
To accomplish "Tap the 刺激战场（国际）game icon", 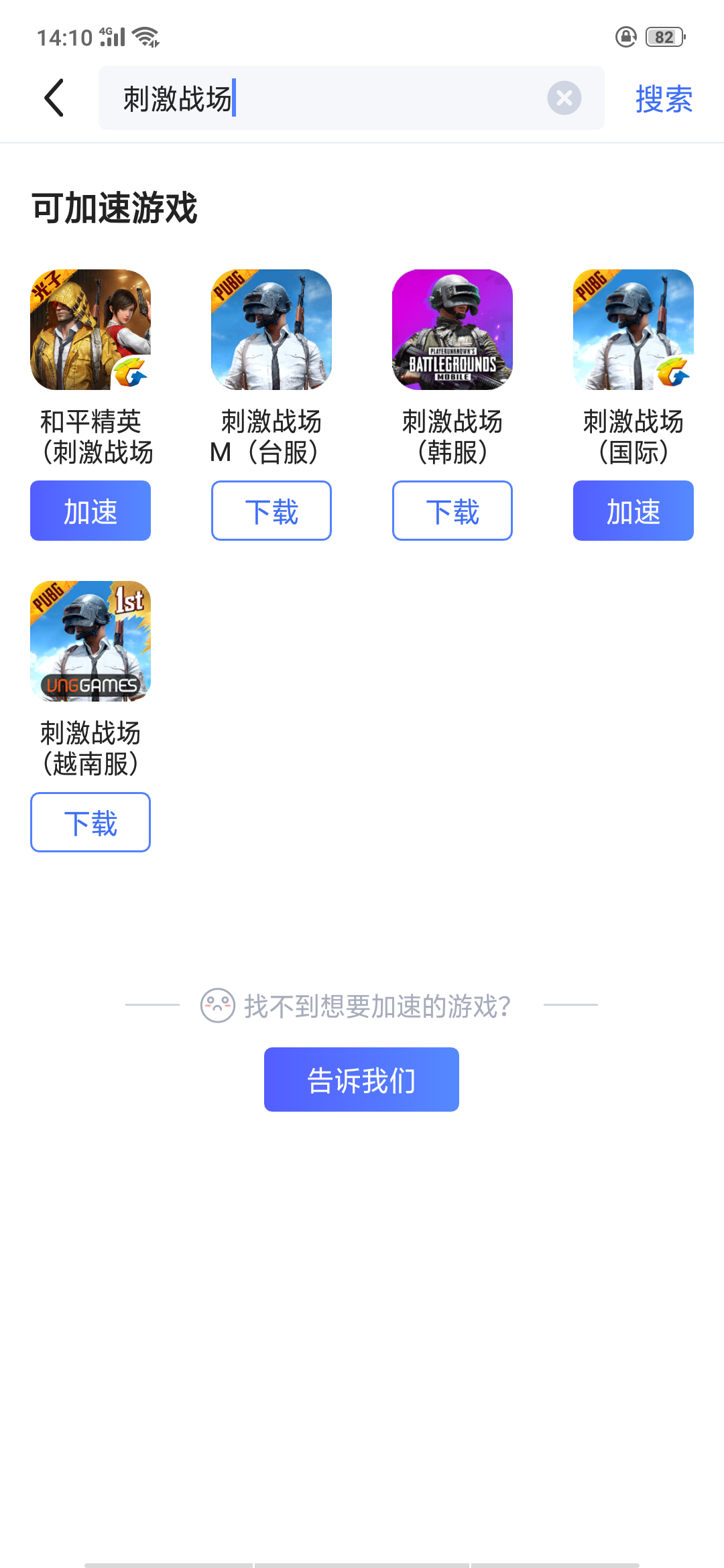I will [633, 330].
